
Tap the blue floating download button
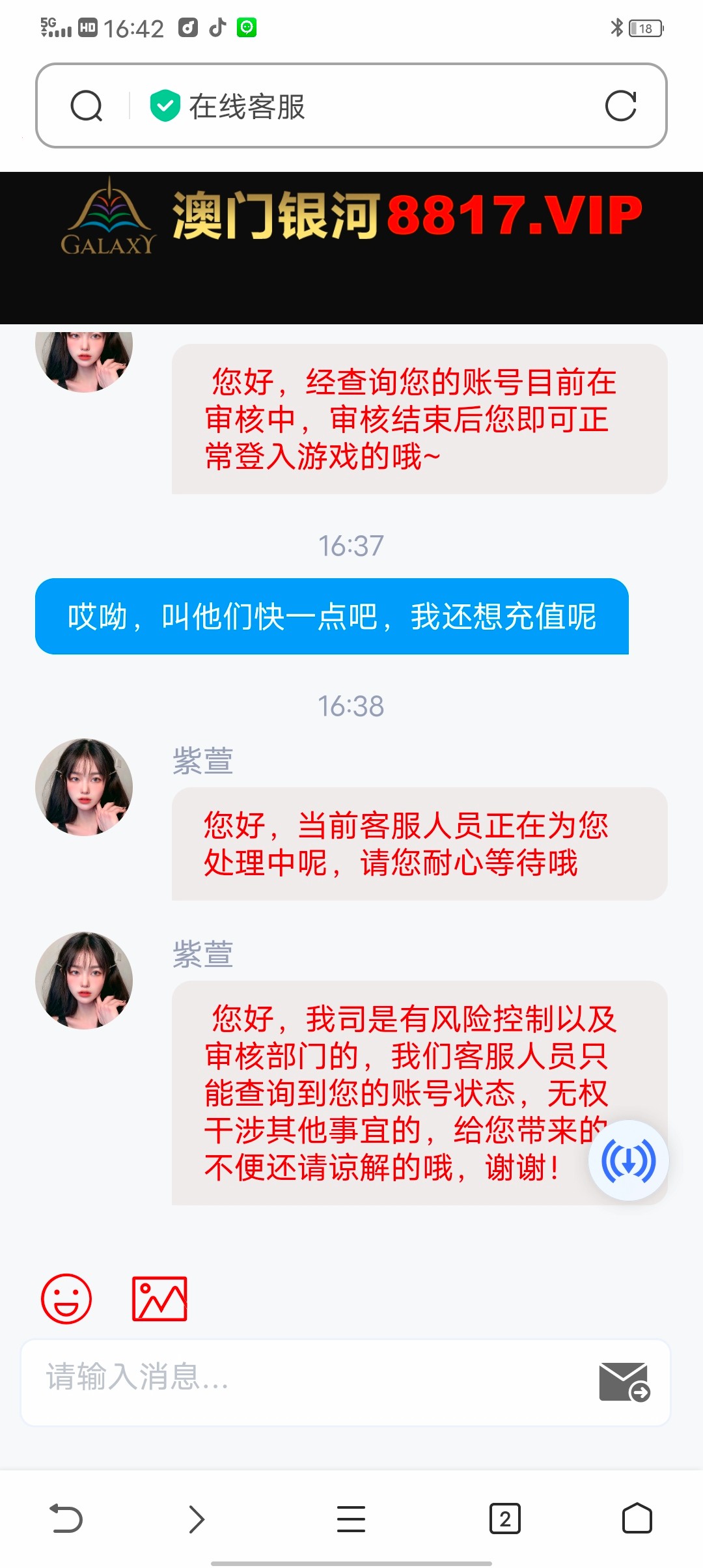coord(628,1160)
